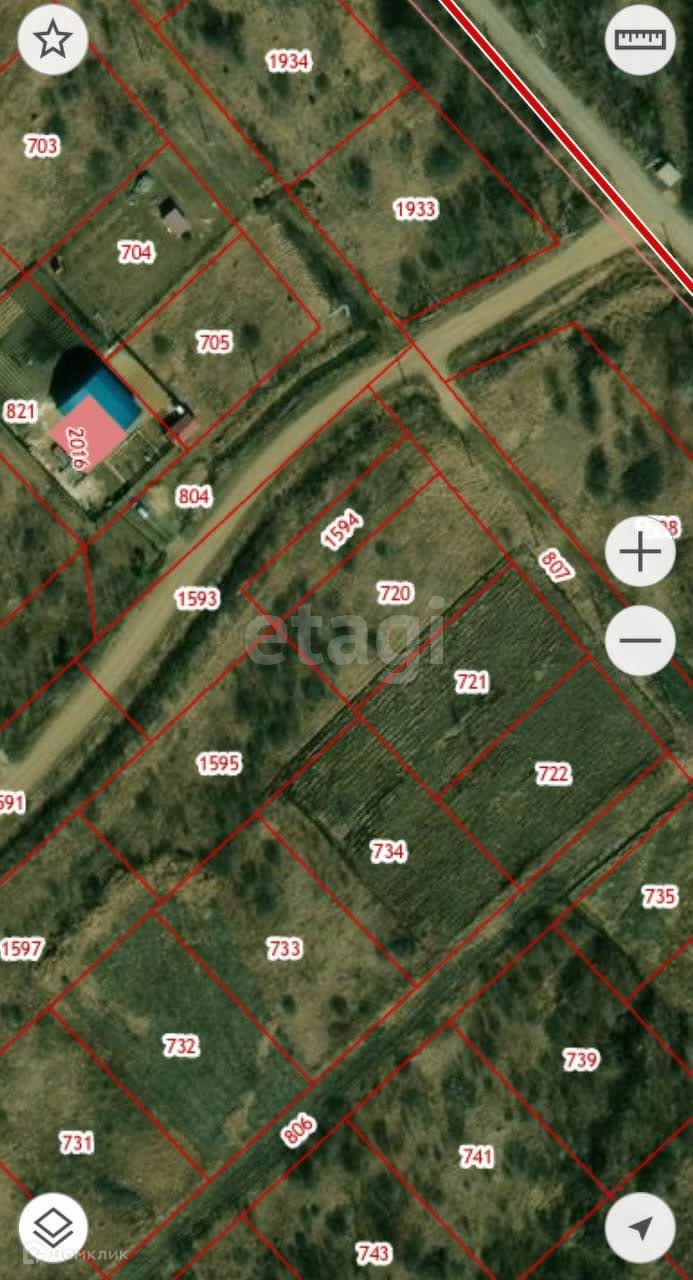
Task: Zoom out with the minus button
Action: [640, 641]
